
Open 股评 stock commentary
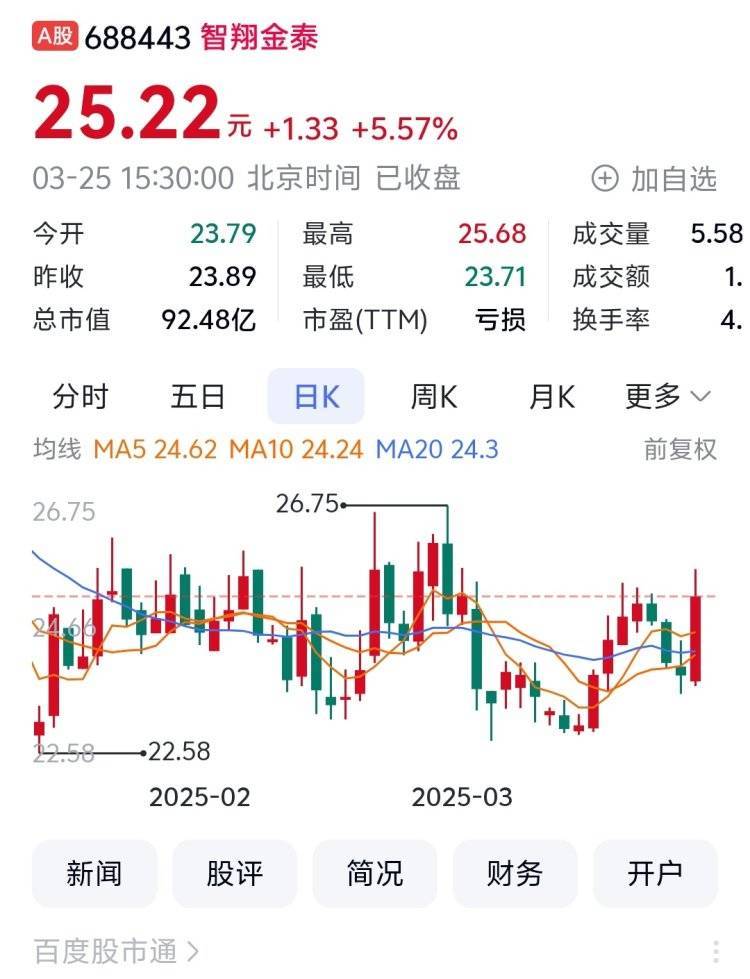point(234,873)
